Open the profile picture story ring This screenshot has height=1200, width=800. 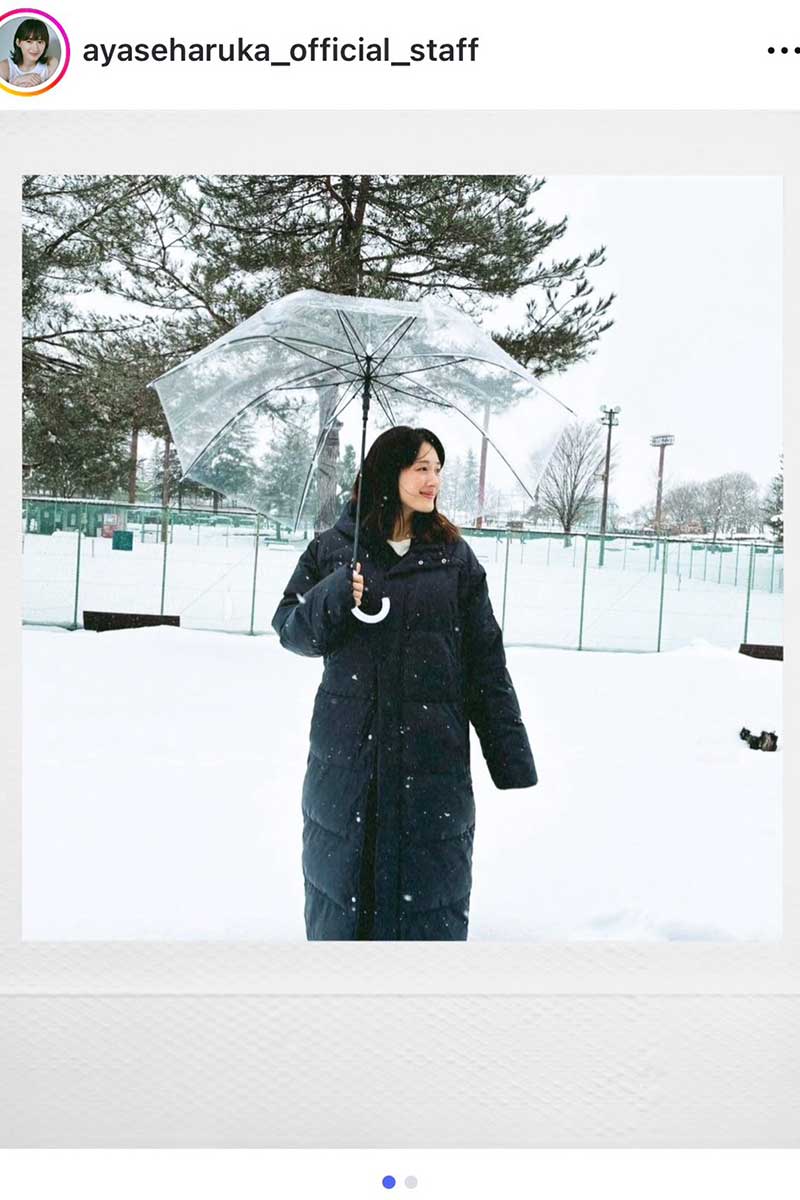[x=33, y=52]
